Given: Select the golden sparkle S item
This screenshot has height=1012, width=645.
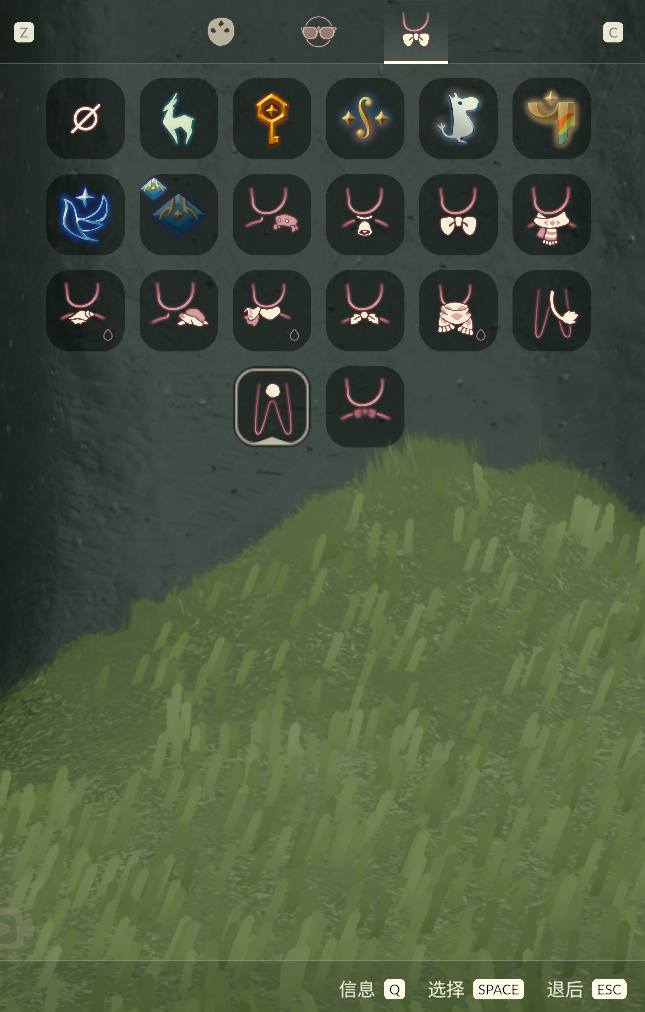Looking at the screenshot, I should [365, 119].
